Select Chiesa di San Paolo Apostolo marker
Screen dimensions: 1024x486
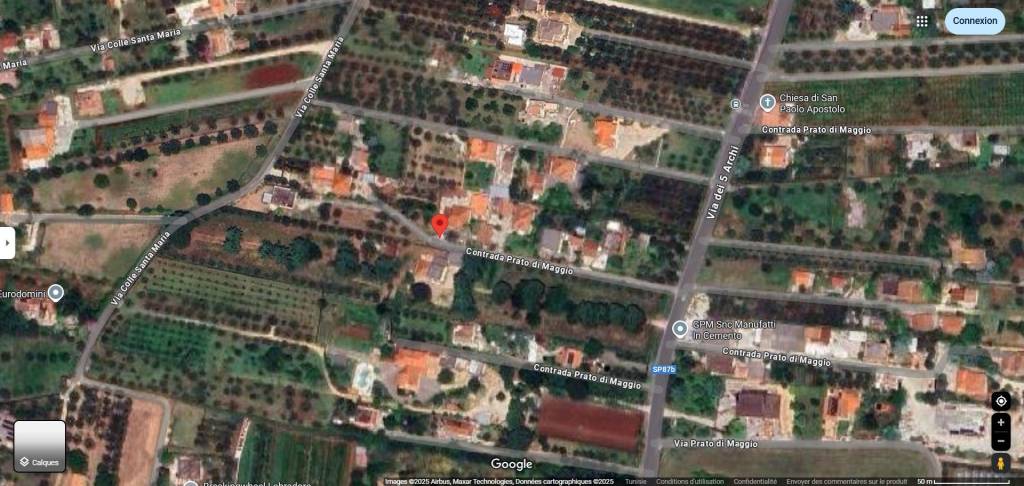click(x=767, y=102)
